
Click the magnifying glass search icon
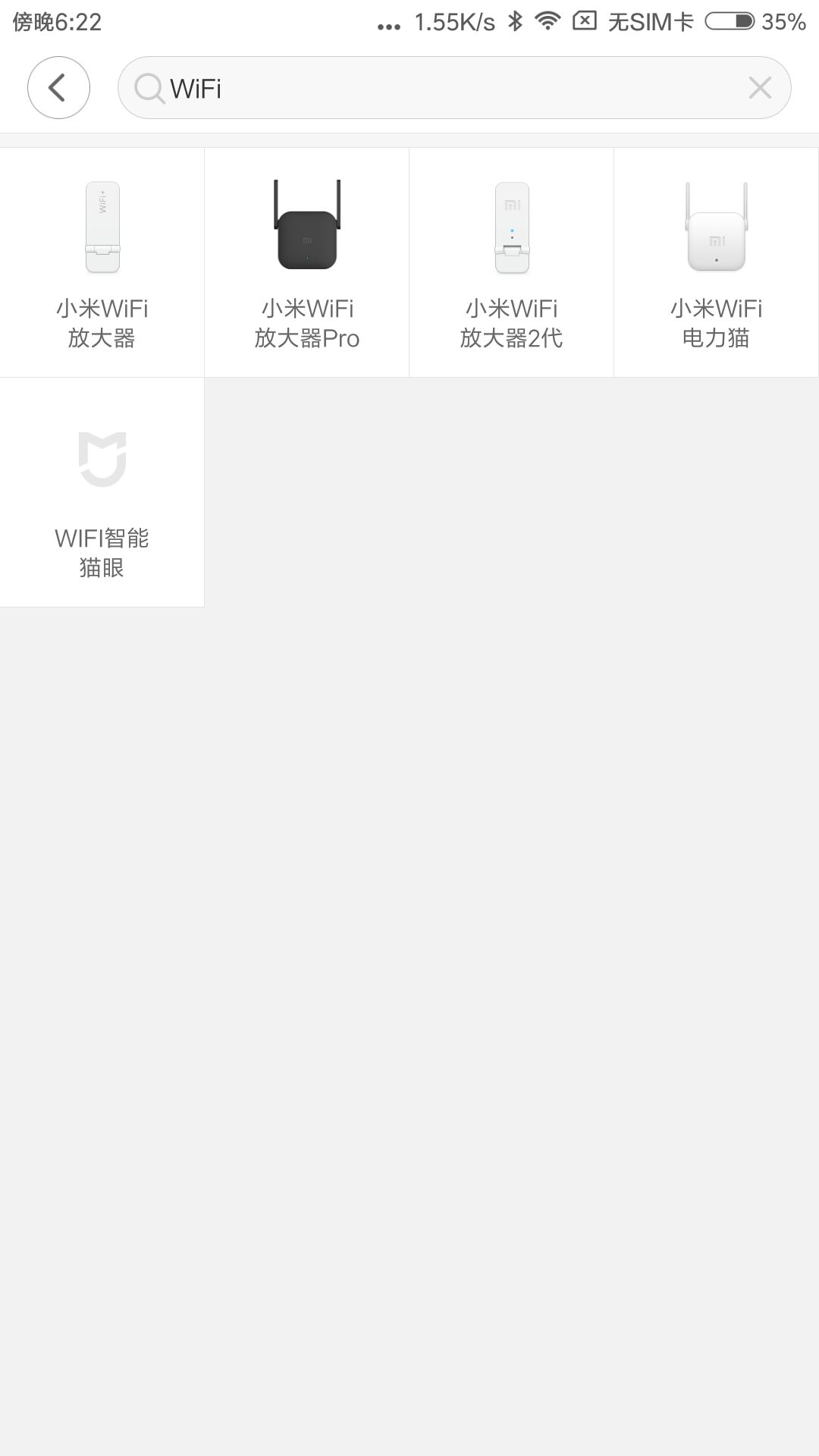149,88
